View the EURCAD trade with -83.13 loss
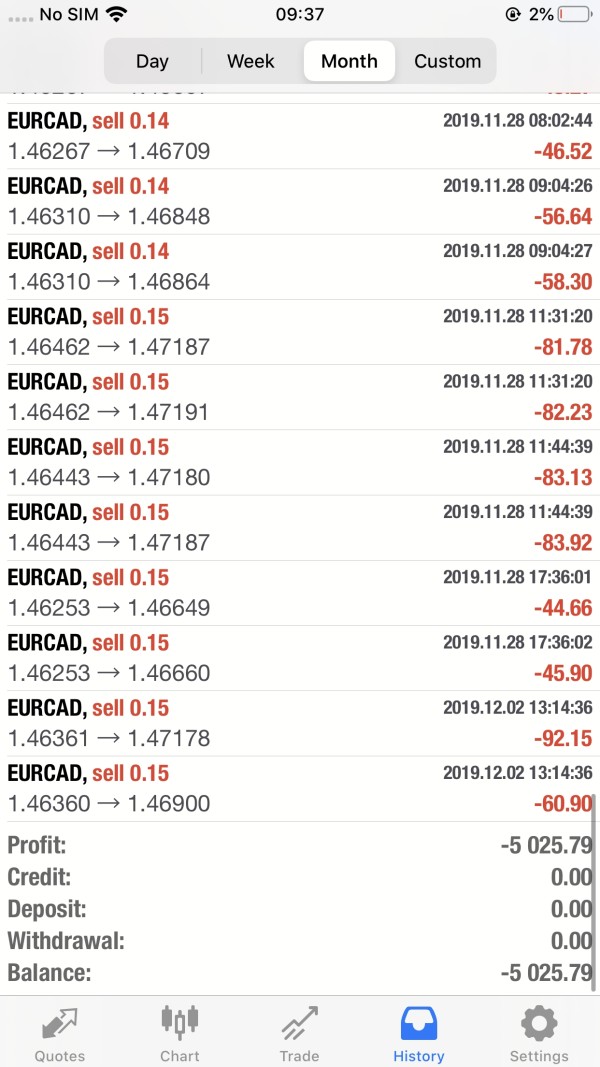 [x=300, y=463]
